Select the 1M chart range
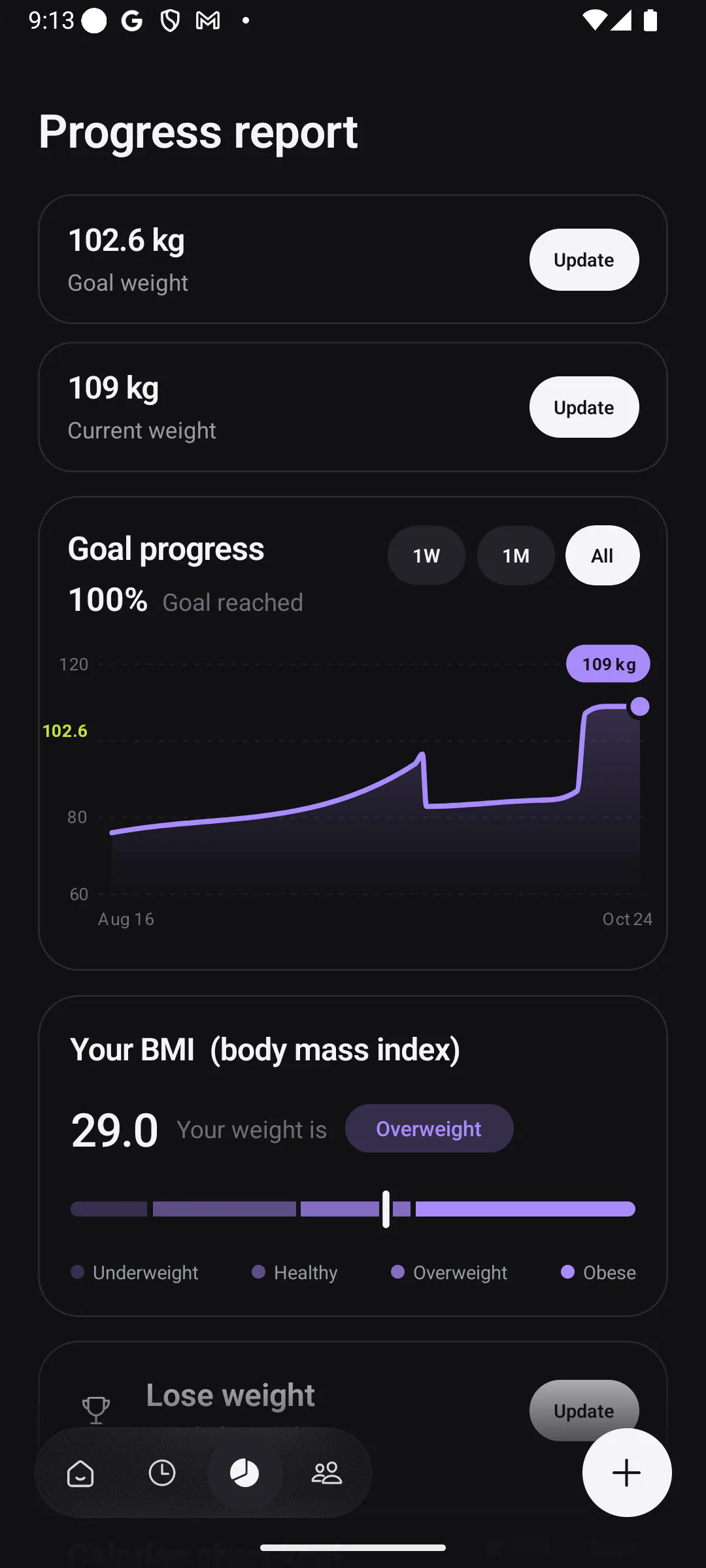The image size is (706, 1568). (x=516, y=555)
